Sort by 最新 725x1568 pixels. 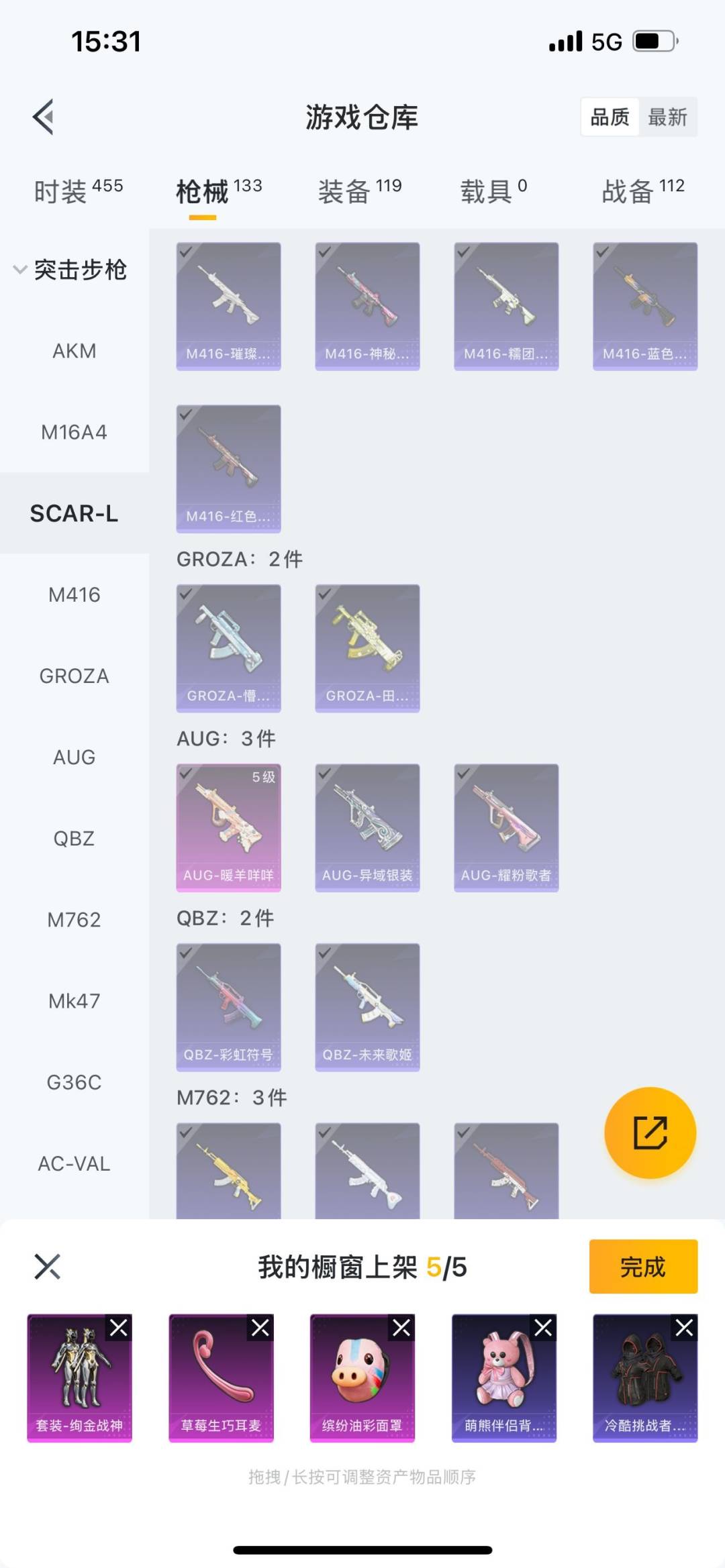(x=667, y=117)
